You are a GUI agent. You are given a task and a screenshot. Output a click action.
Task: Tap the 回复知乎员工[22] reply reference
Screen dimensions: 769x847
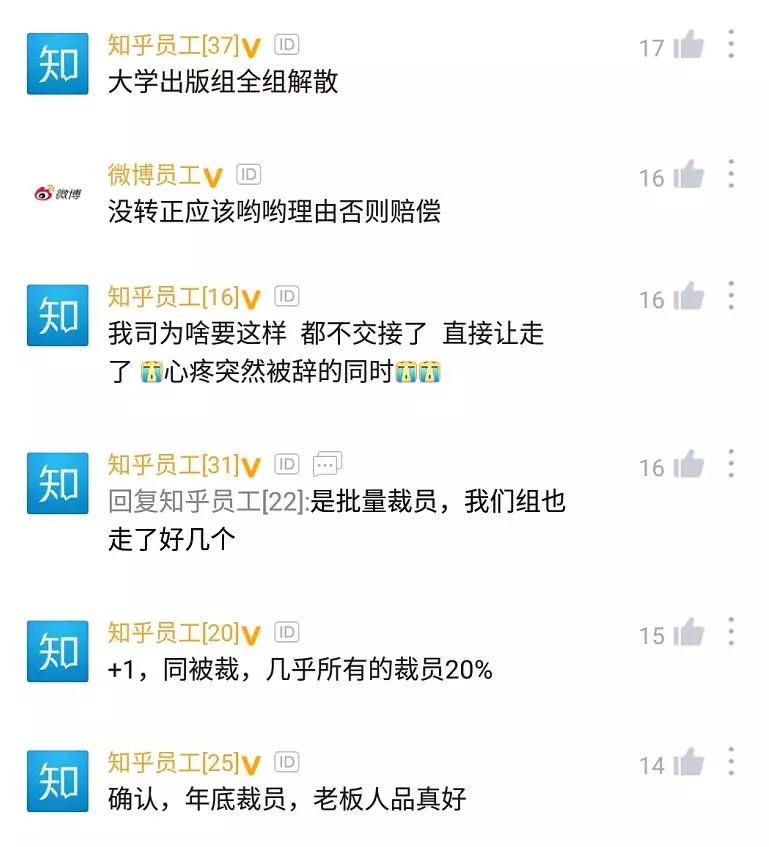(207, 501)
